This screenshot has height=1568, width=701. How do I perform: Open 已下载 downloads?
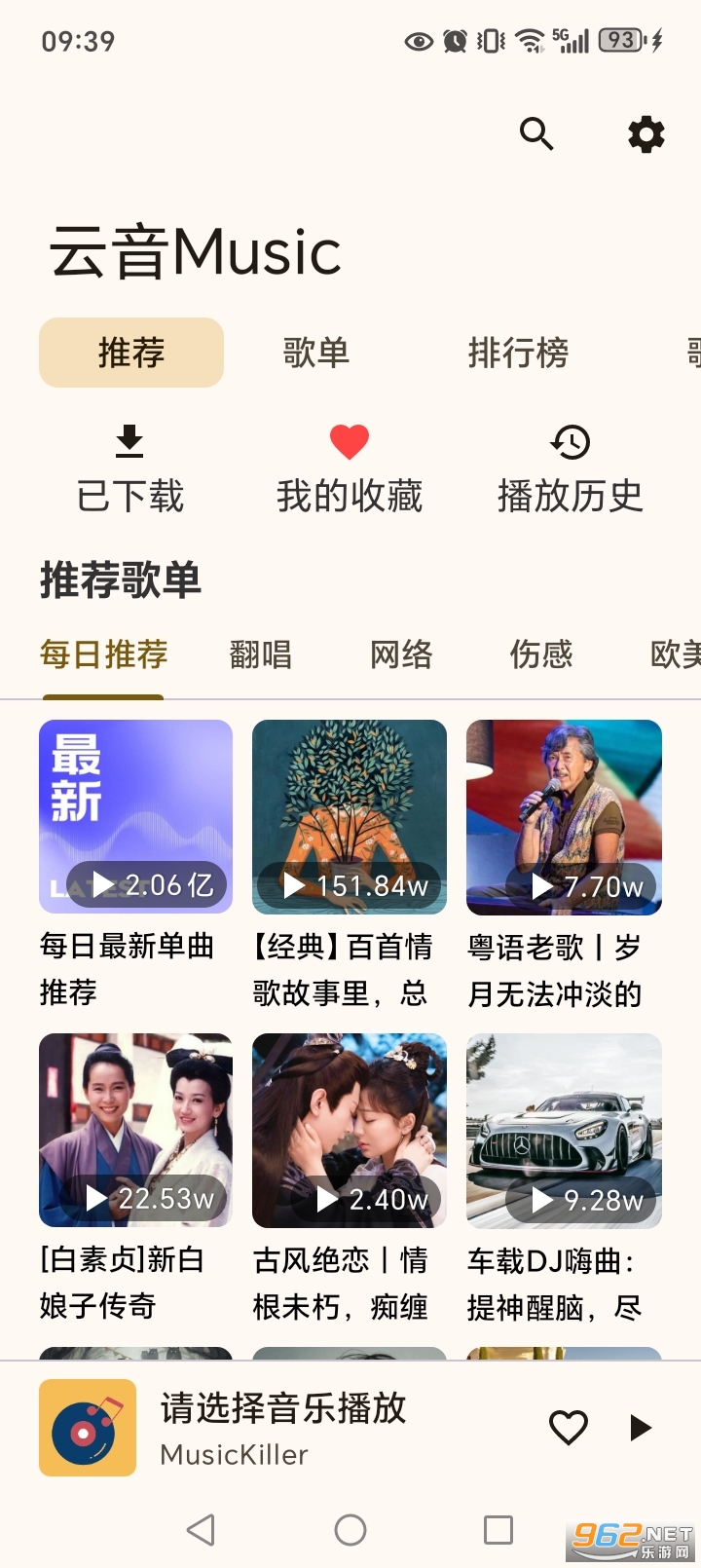click(x=129, y=469)
